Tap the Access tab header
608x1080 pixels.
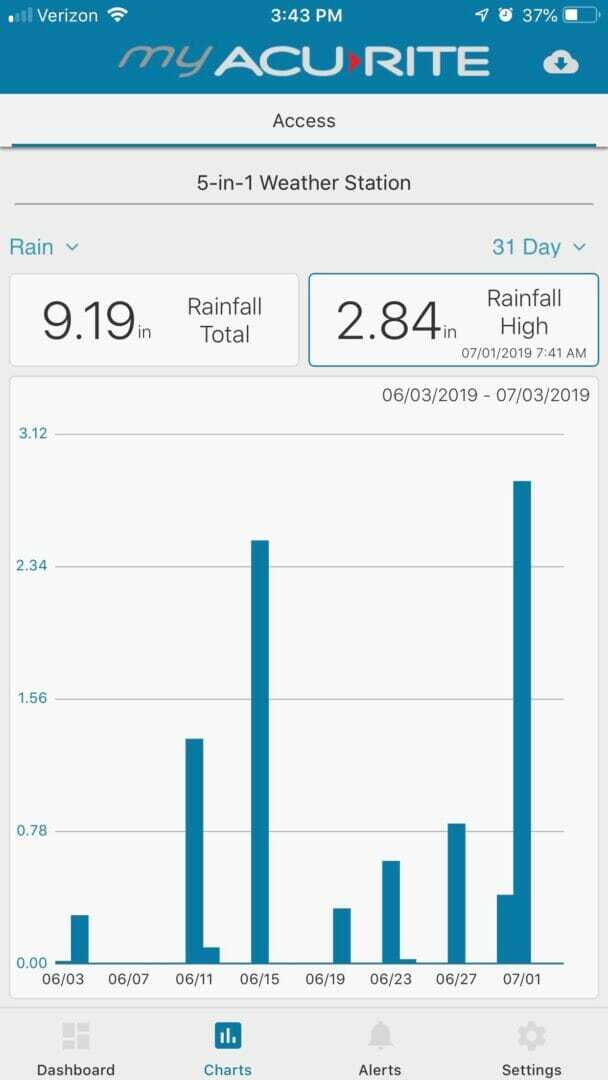click(x=304, y=121)
